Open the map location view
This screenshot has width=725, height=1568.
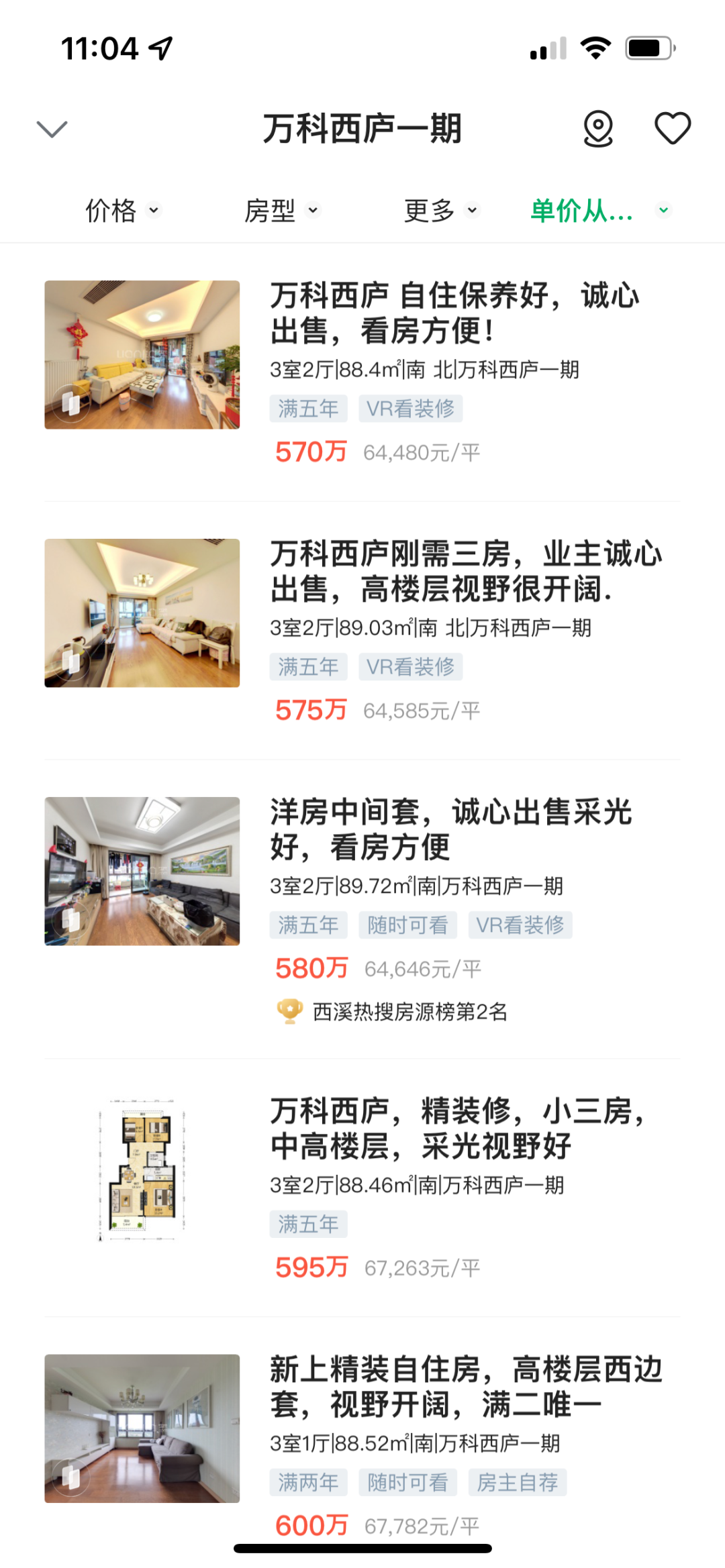coord(597,128)
